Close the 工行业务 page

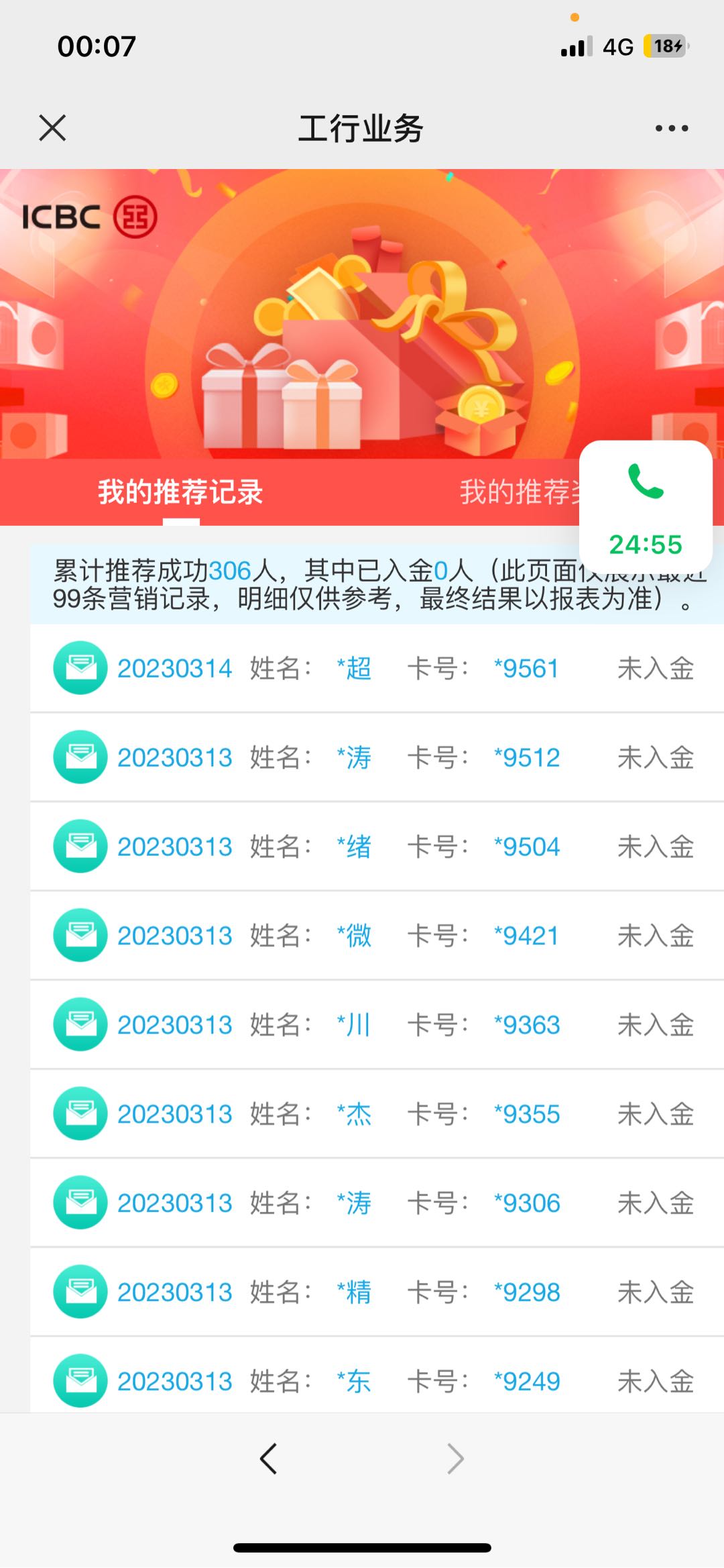point(52,127)
